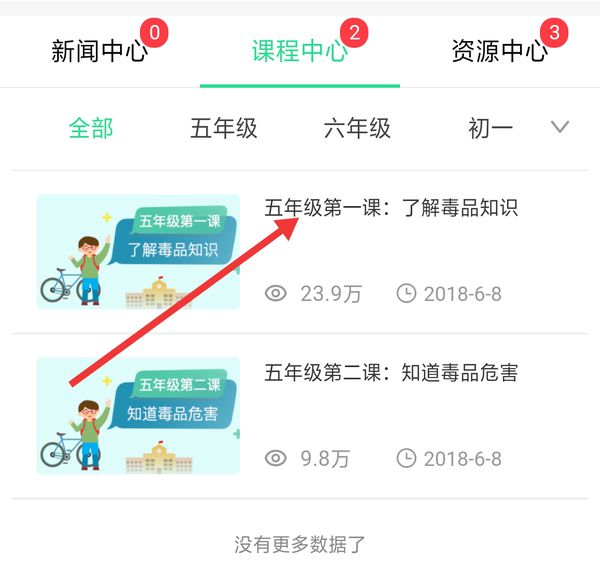Open course 五年级第二课：知道毒品危害
Image resolution: width=600 pixels, height=577 pixels.
pos(391,373)
